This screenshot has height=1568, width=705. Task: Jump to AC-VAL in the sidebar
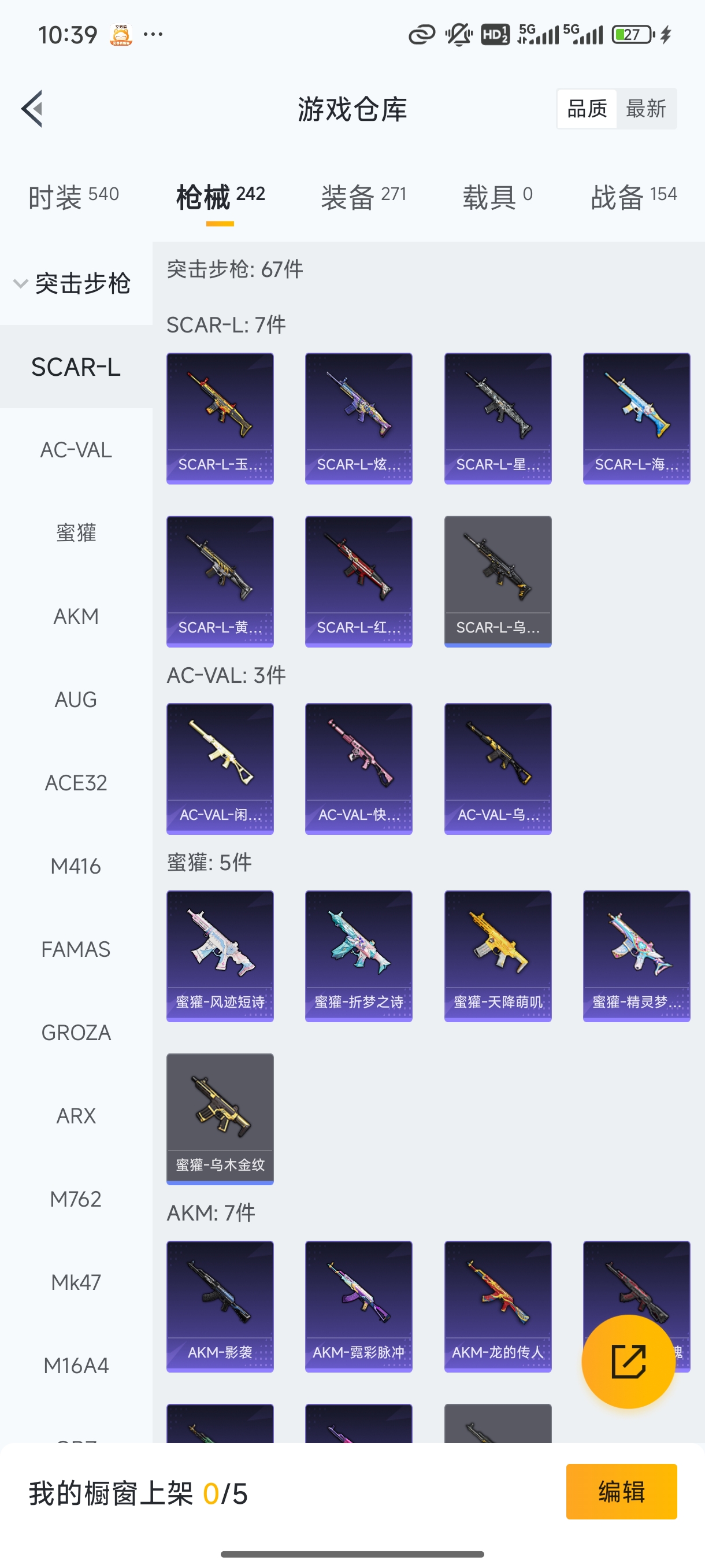coord(76,450)
